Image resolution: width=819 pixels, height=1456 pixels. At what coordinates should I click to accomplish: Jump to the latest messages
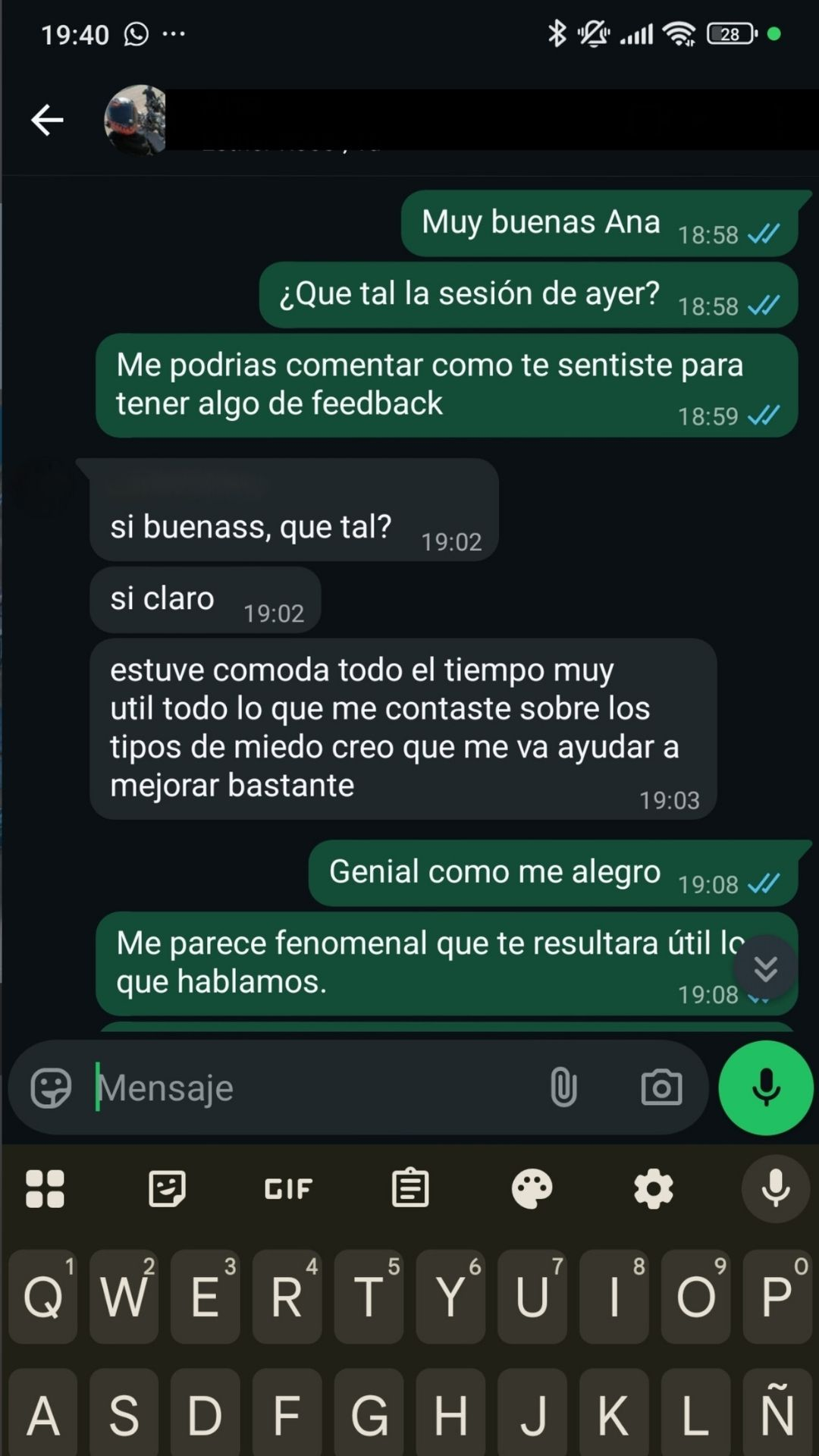click(766, 968)
